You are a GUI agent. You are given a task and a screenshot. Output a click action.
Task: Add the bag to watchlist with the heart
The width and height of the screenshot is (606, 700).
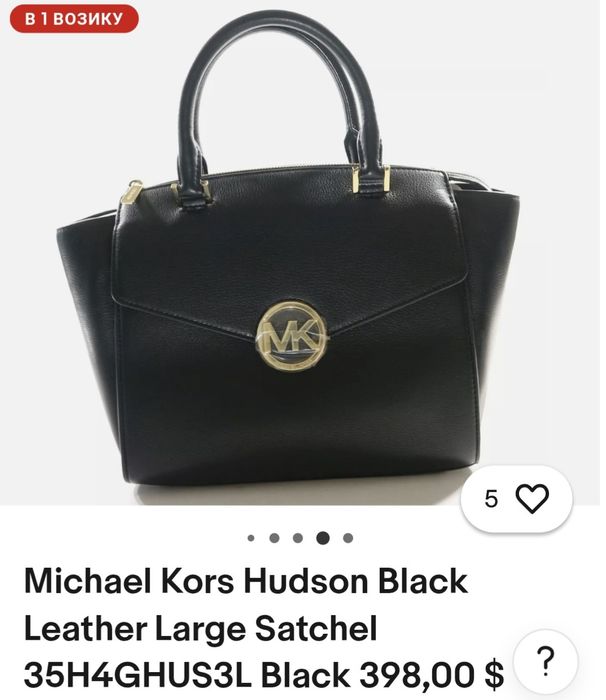point(531,498)
